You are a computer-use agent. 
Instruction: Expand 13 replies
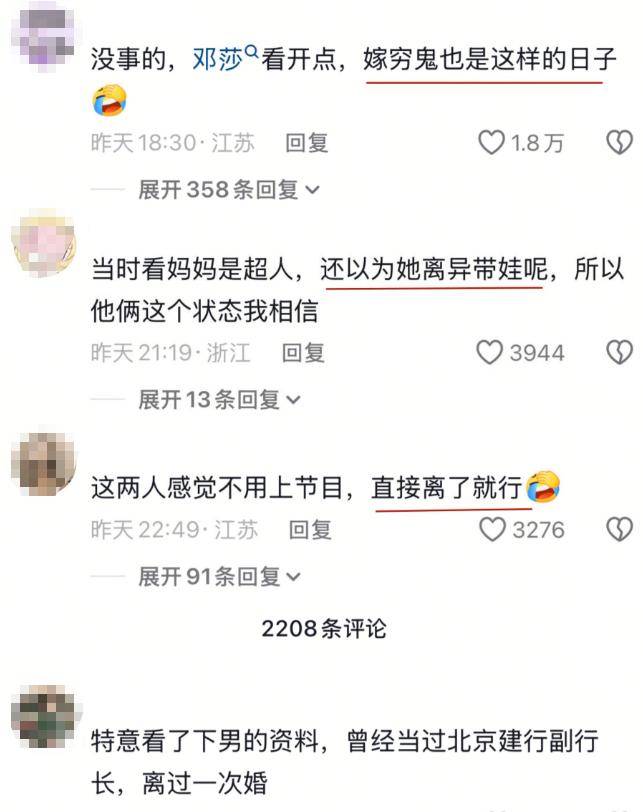(218, 399)
